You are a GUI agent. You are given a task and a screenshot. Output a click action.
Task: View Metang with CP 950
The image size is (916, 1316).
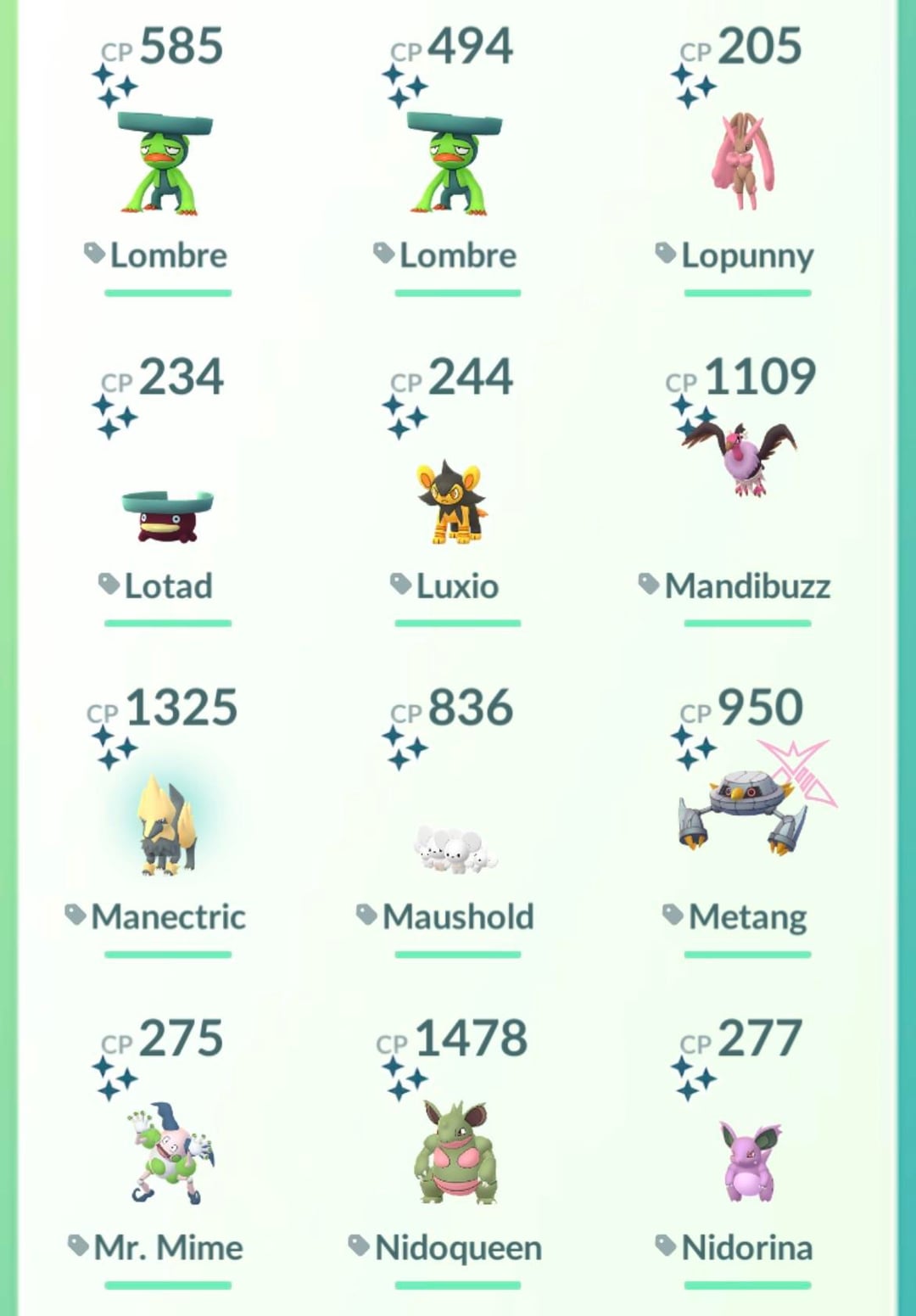click(x=743, y=810)
